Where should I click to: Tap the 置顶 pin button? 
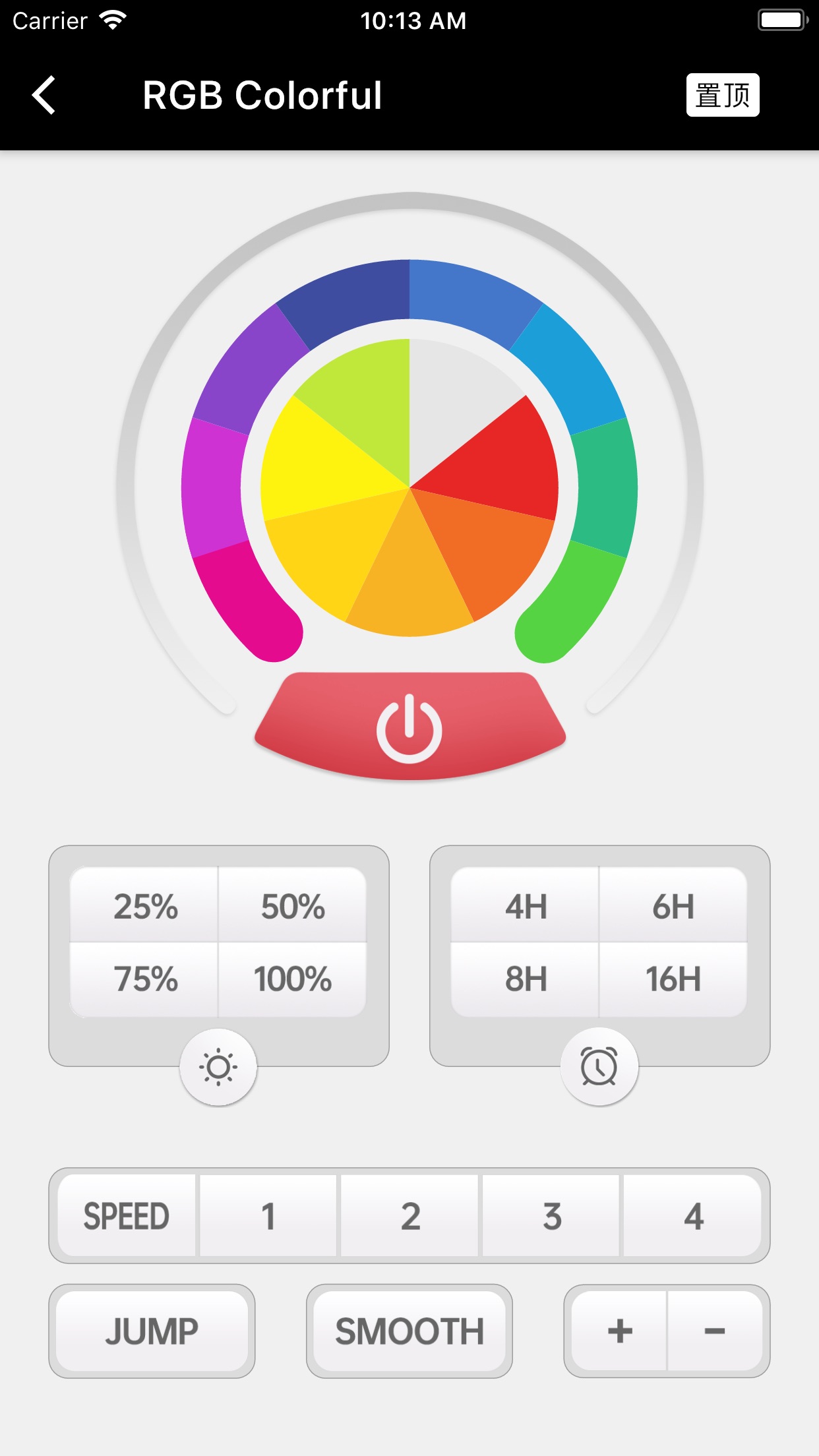coord(723,95)
